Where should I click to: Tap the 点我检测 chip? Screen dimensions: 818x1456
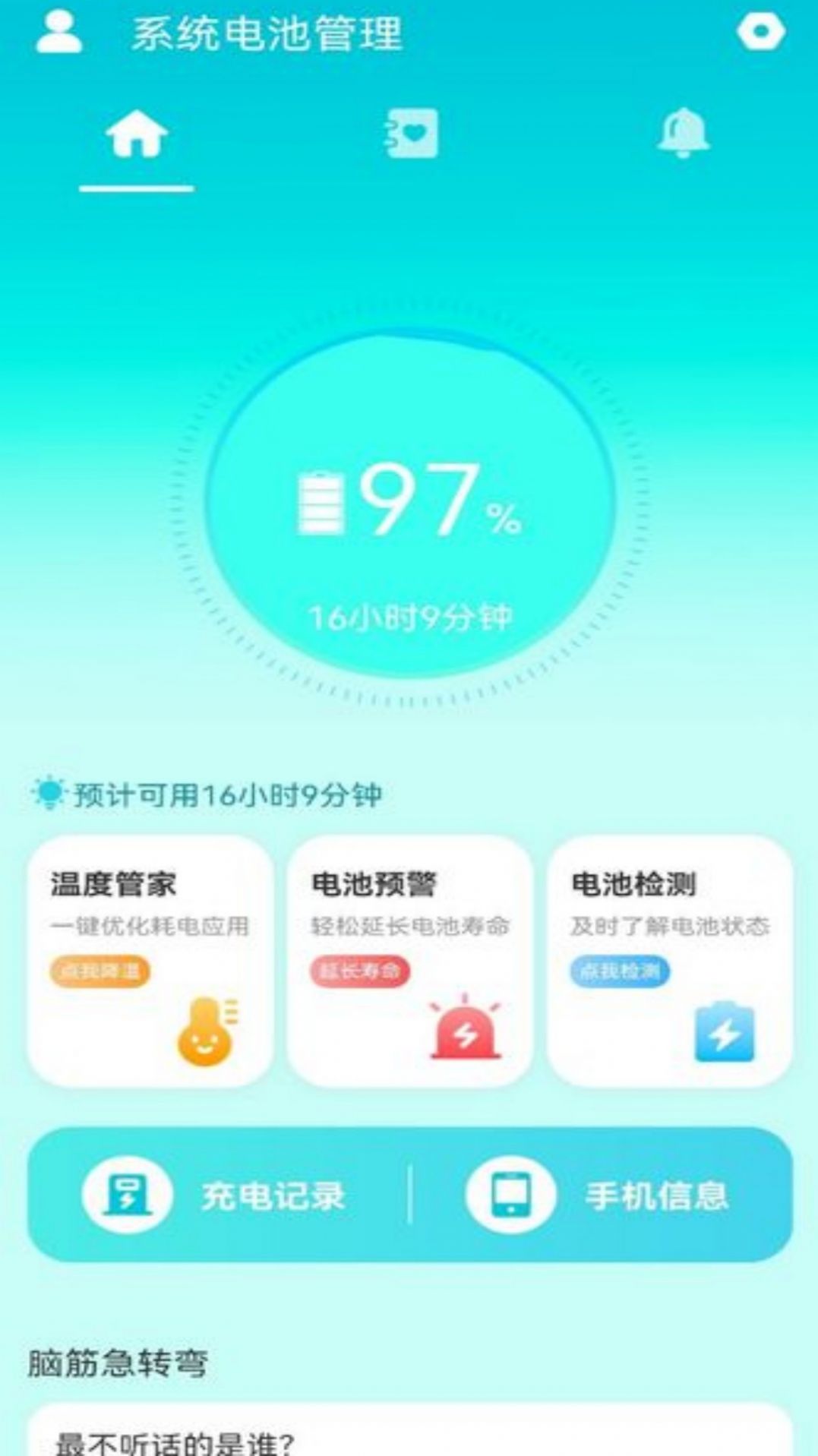pyautogui.click(x=619, y=971)
